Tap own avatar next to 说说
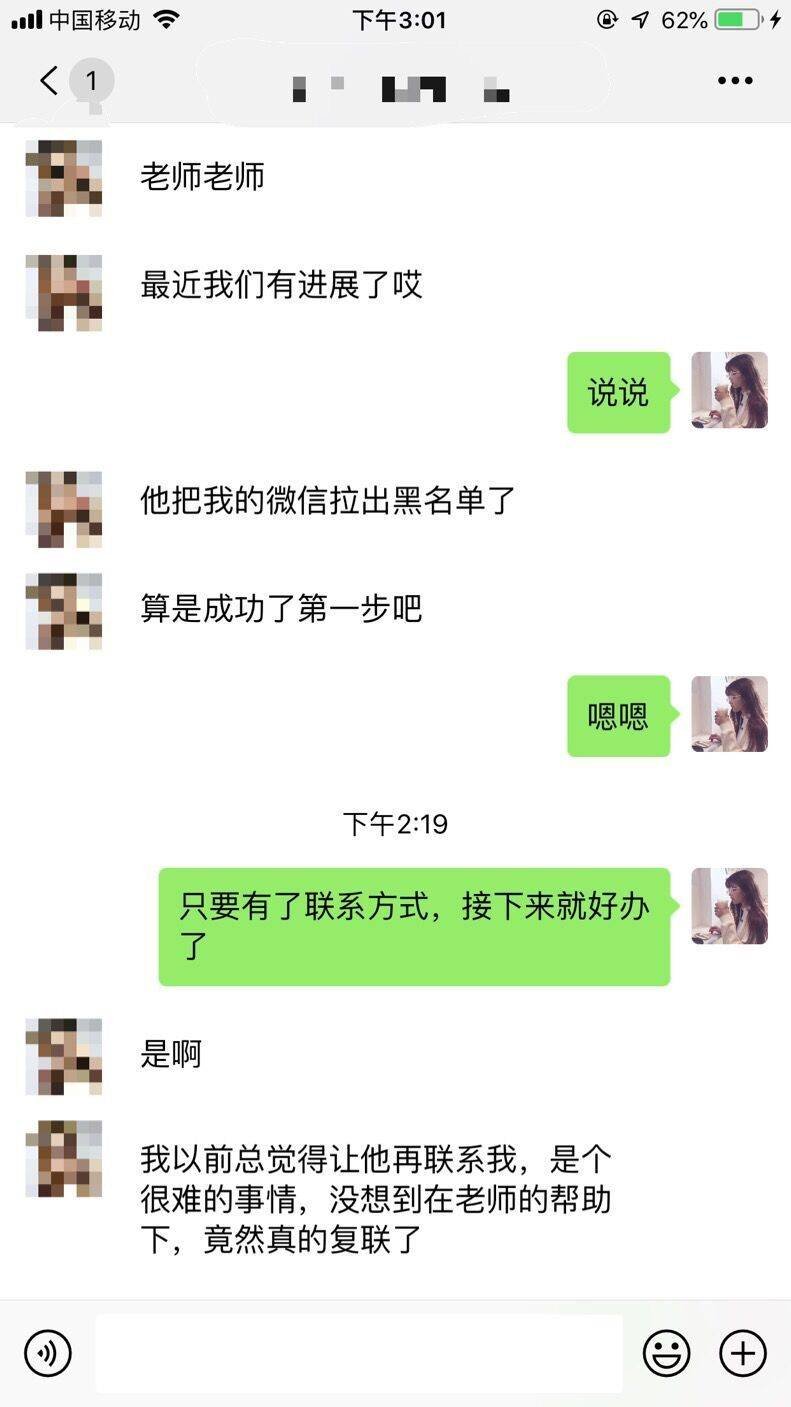The image size is (791, 1407). tap(729, 391)
